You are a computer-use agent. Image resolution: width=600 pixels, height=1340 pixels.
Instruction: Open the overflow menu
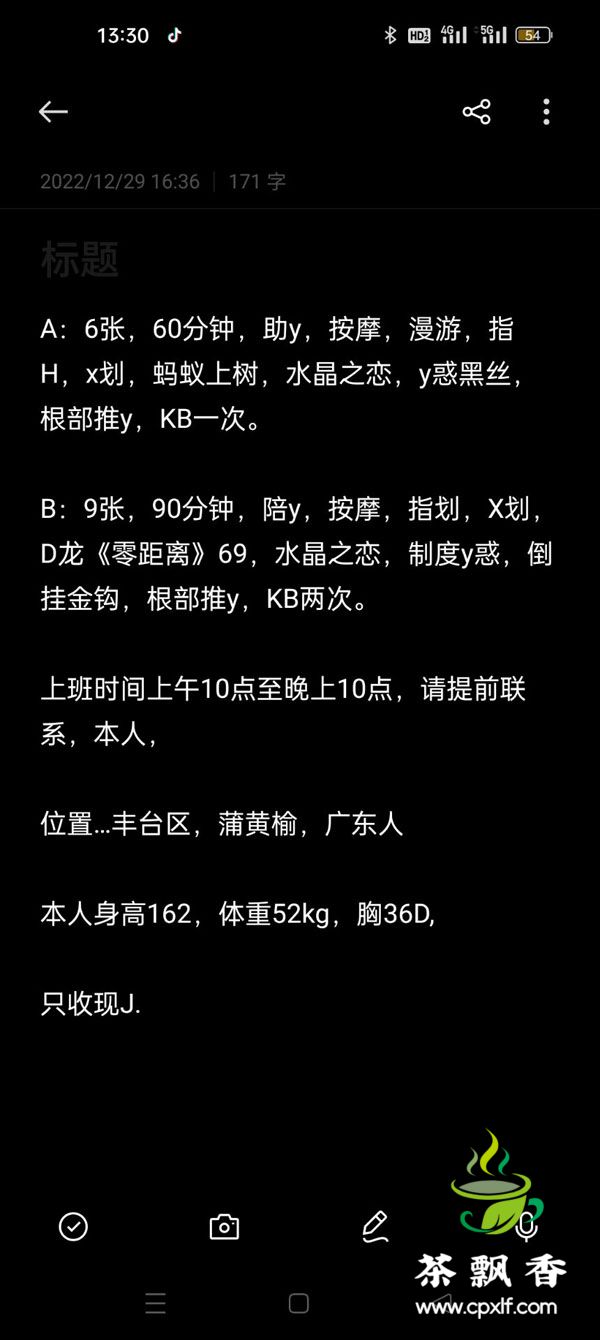(546, 112)
